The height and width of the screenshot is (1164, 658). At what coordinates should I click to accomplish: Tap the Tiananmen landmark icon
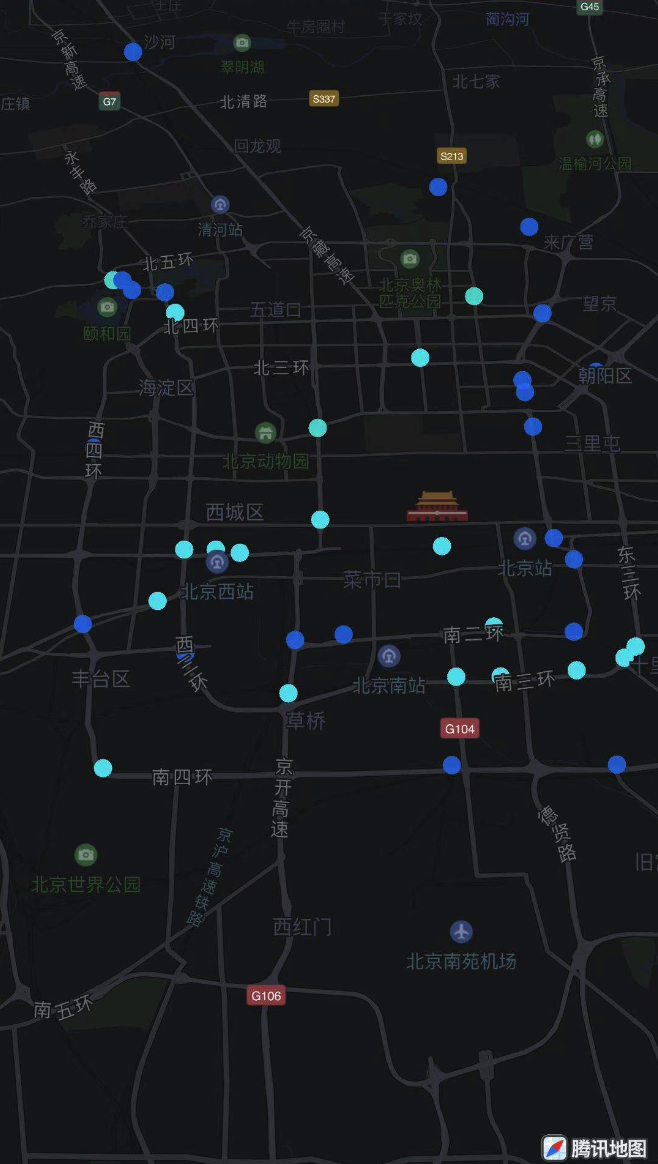click(x=435, y=506)
